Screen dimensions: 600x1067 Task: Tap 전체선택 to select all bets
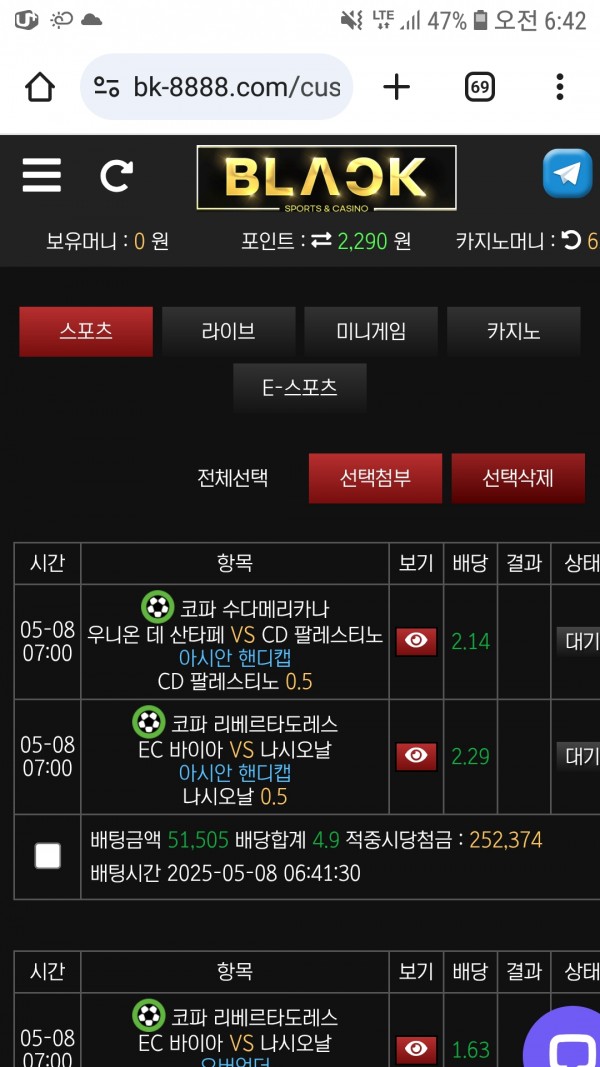[233, 478]
